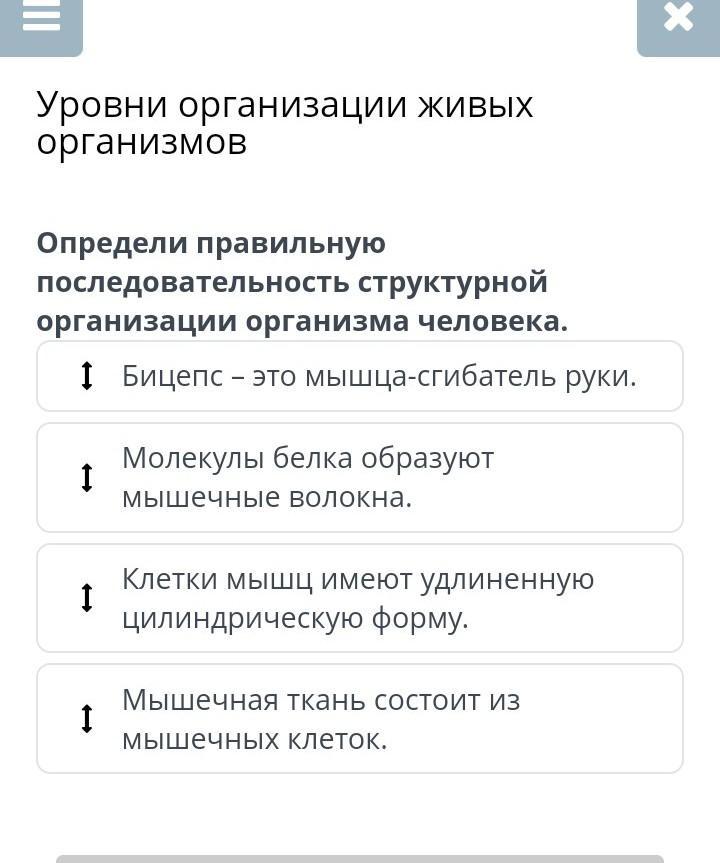Screen dimensions: 720x863
Task: Close the quiz with the X button
Action: click(678, 19)
